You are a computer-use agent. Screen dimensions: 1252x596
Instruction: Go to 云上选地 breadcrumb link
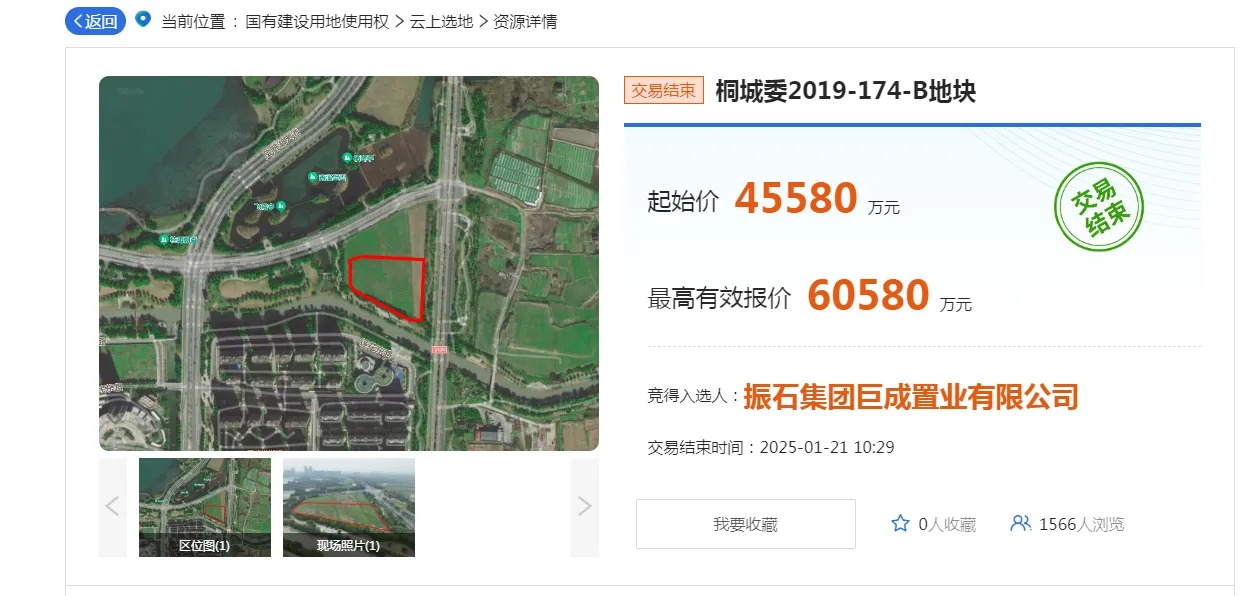click(441, 21)
